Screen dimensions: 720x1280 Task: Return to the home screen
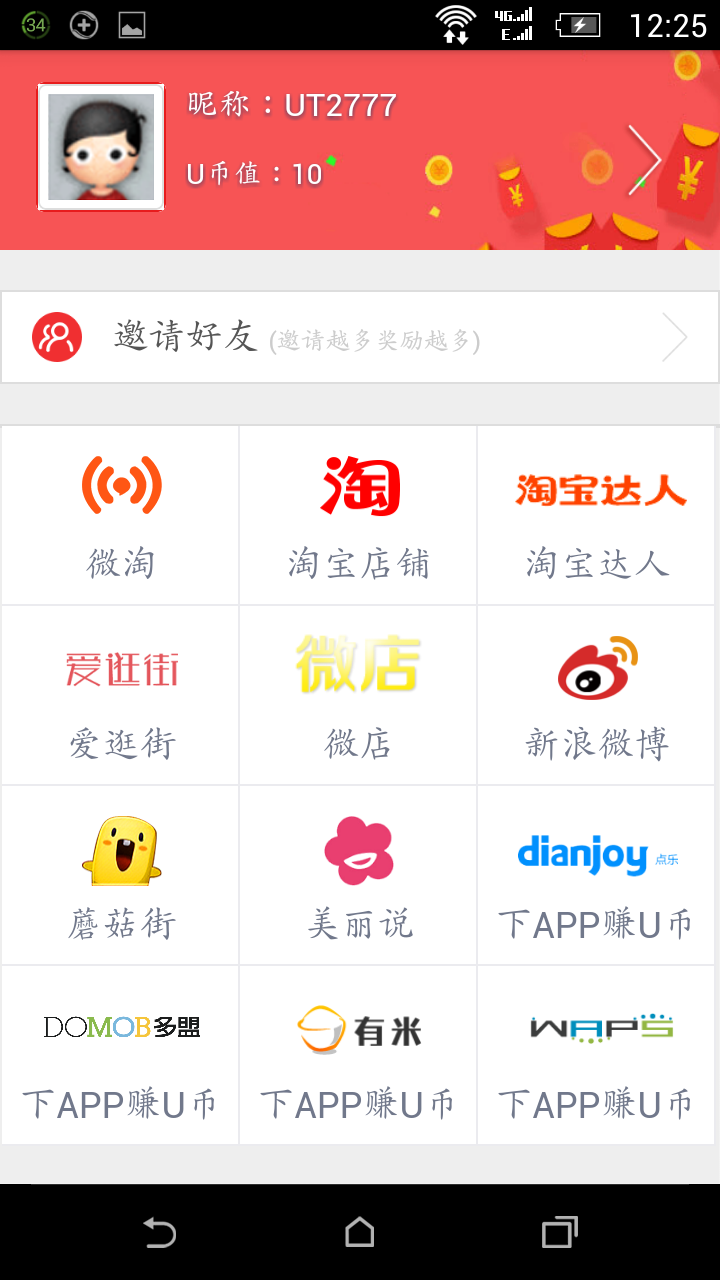360,1232
